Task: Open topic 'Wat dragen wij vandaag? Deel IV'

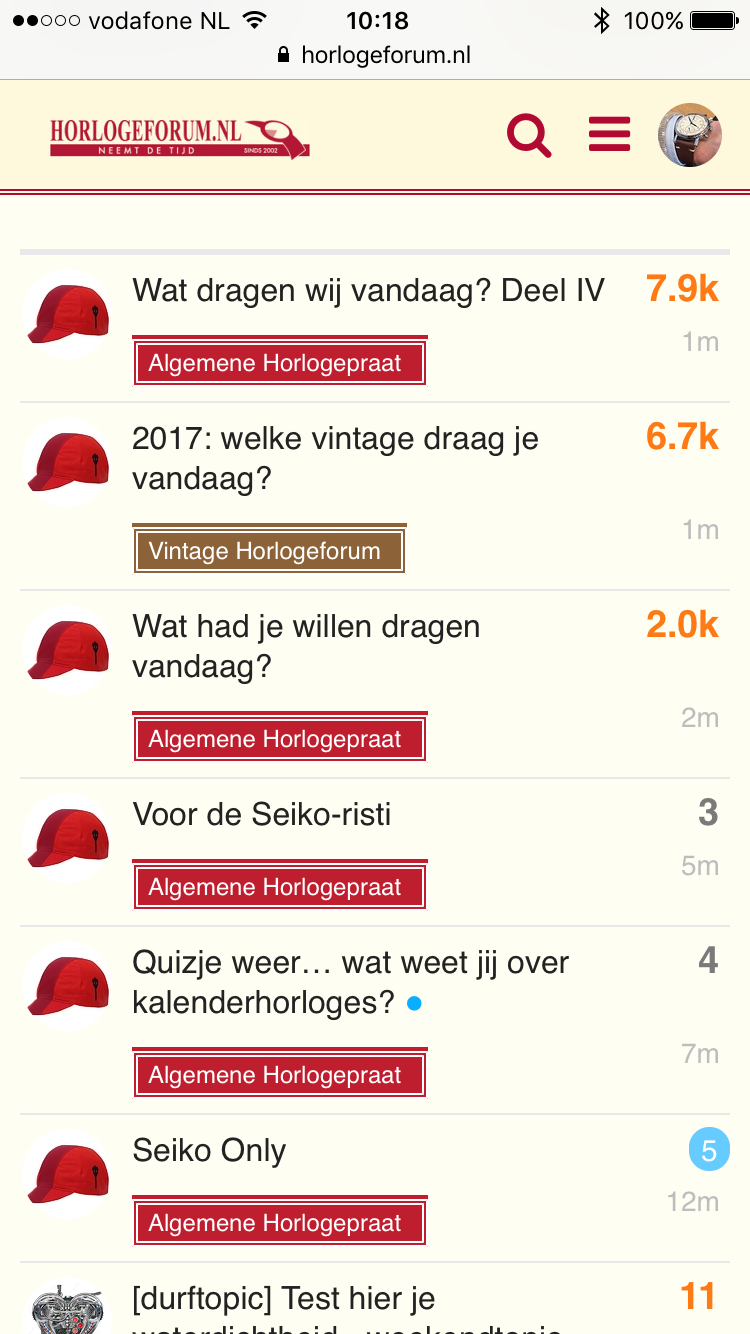Action: pos(368,291)
